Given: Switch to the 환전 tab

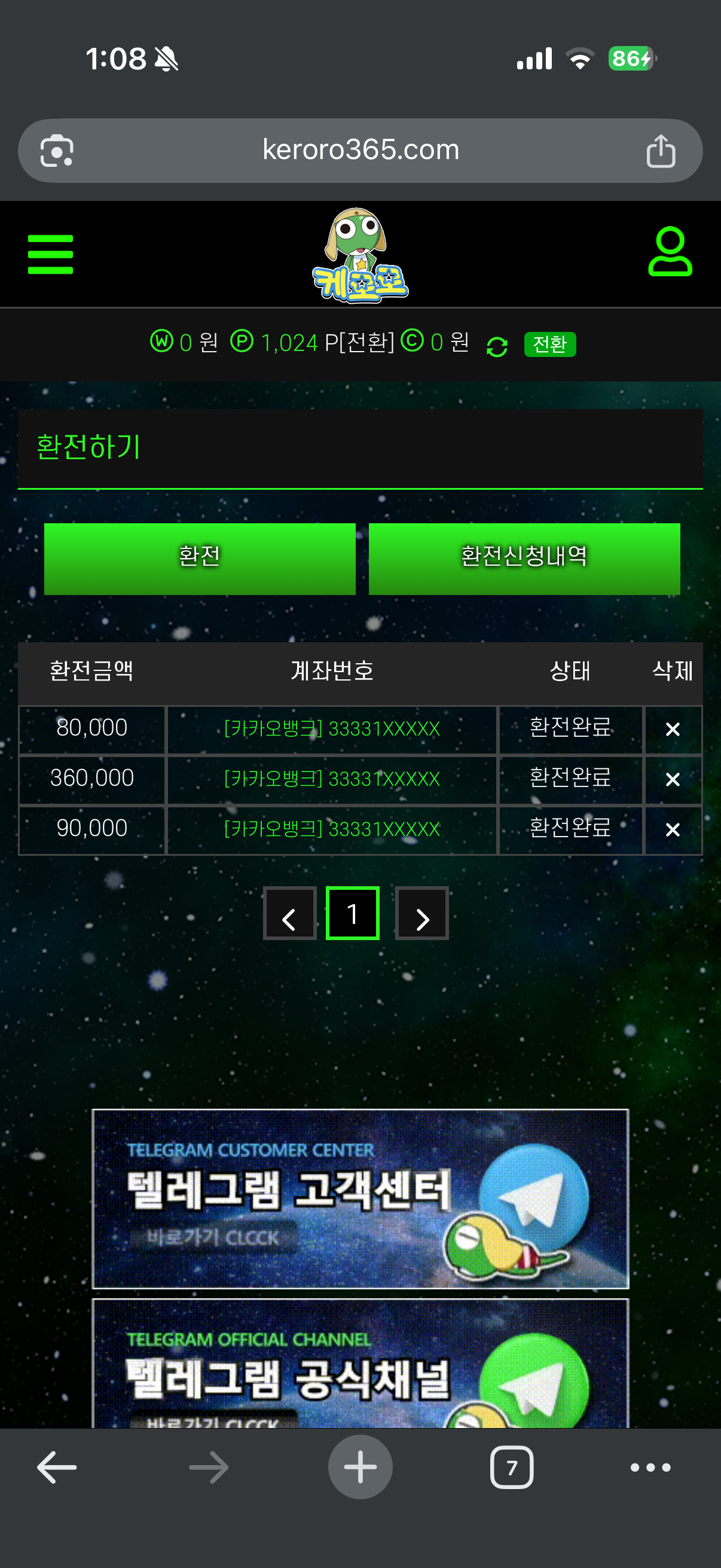Looking at the screenshot, I should pyautogui.click(x=200, y=558).
